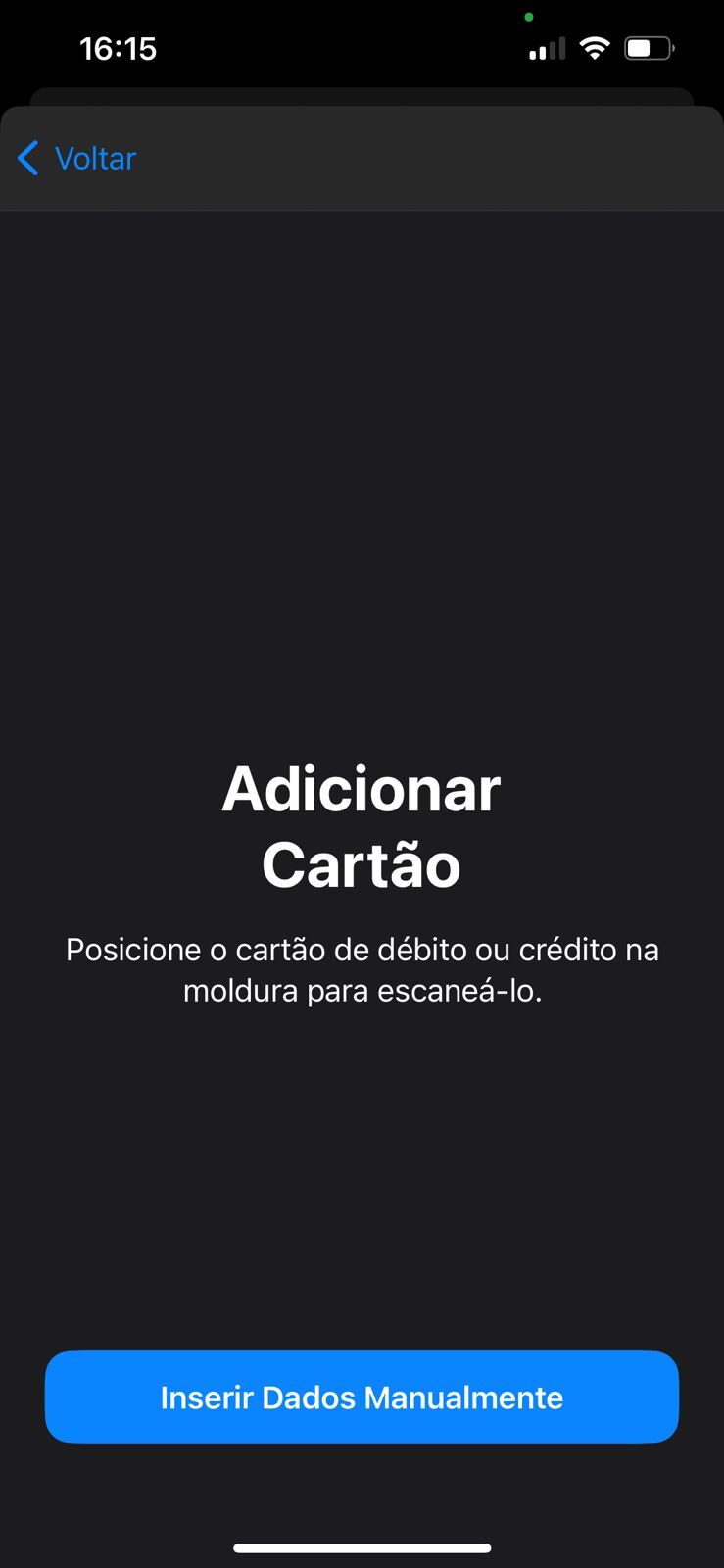Tap Inserir Dados Manualmente
724x1568 pixels.
[362, 1396]
